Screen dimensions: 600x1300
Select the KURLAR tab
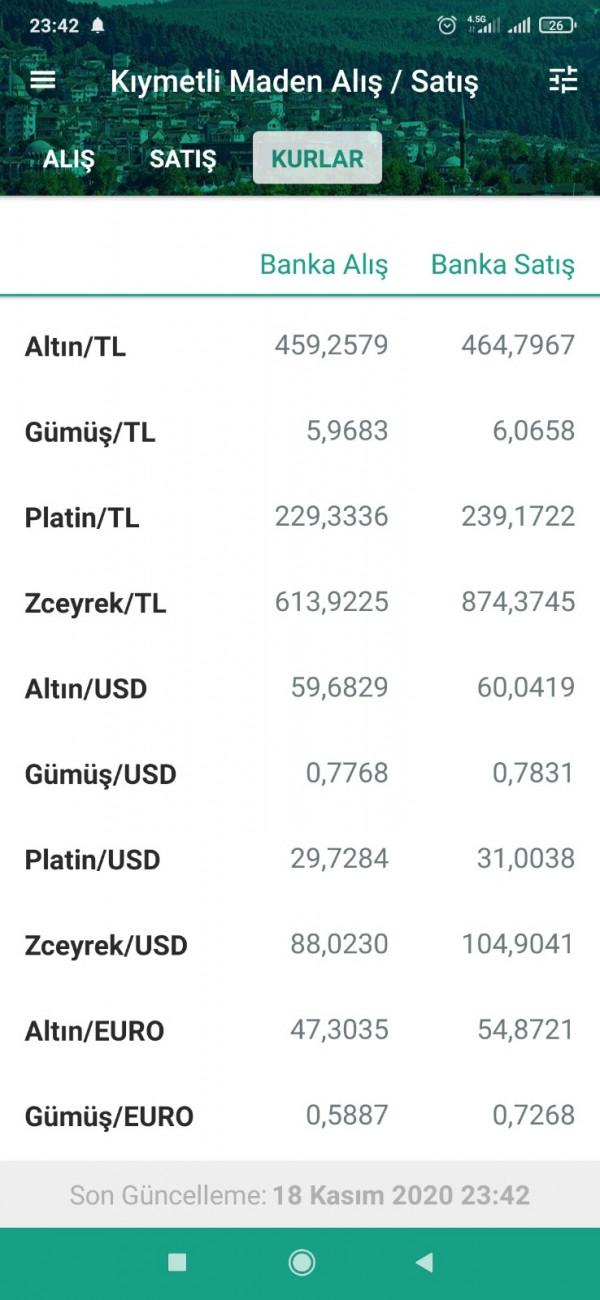[x=317, y=158]
